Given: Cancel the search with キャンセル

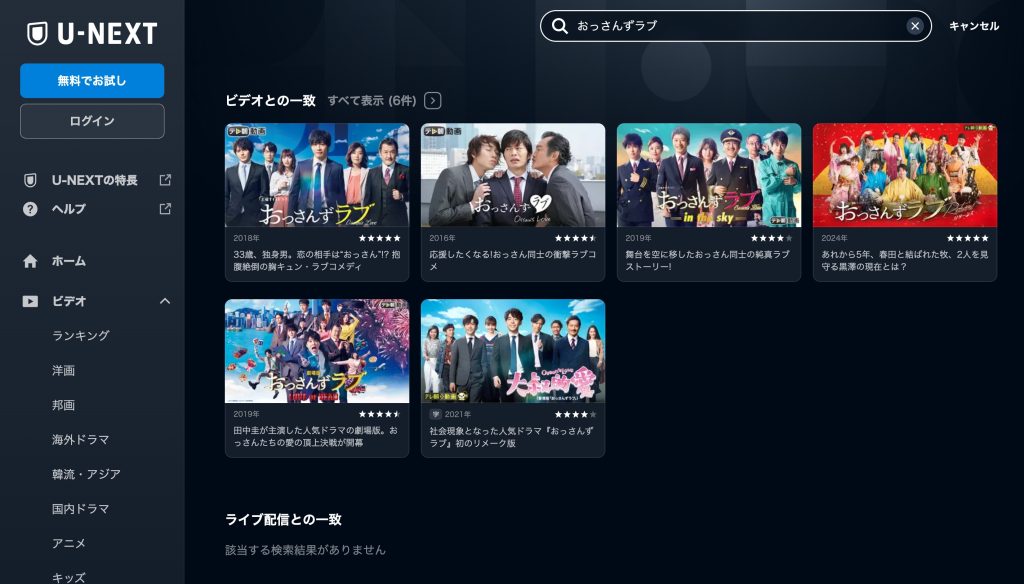Looking at the screenshot, I should (x=973, y=26).
